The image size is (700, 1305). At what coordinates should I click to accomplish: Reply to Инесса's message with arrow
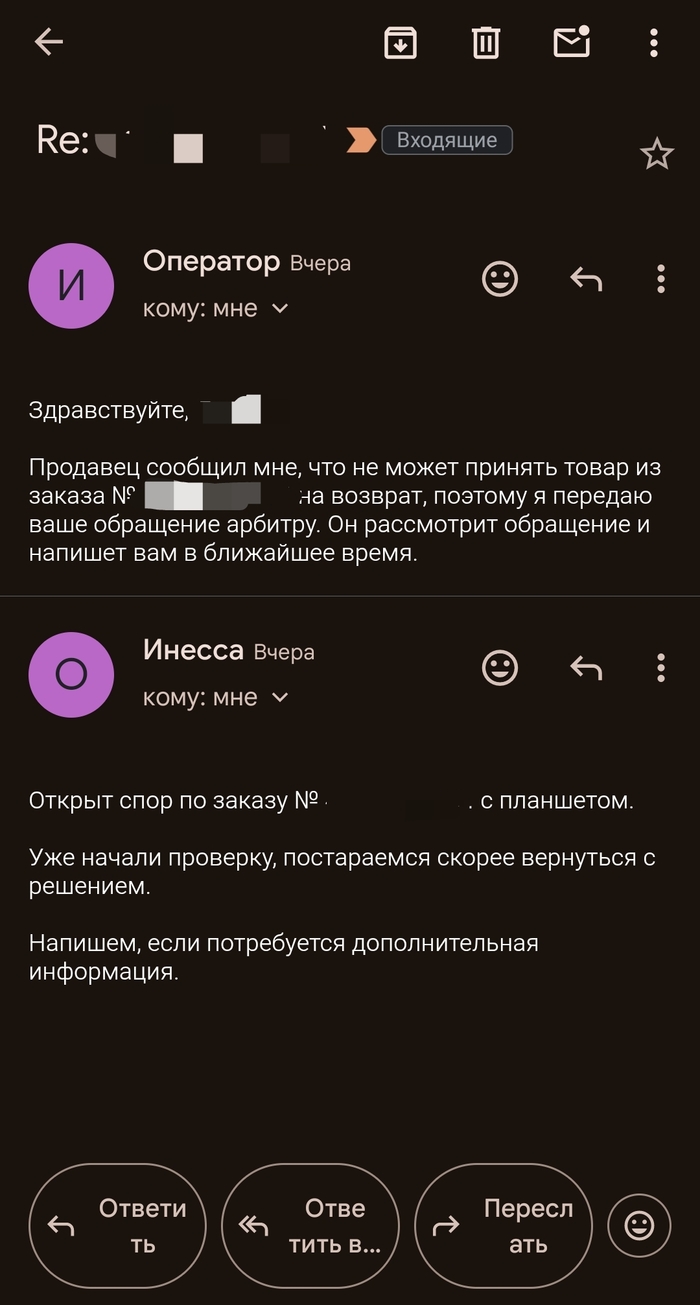[x=586, y=667]
